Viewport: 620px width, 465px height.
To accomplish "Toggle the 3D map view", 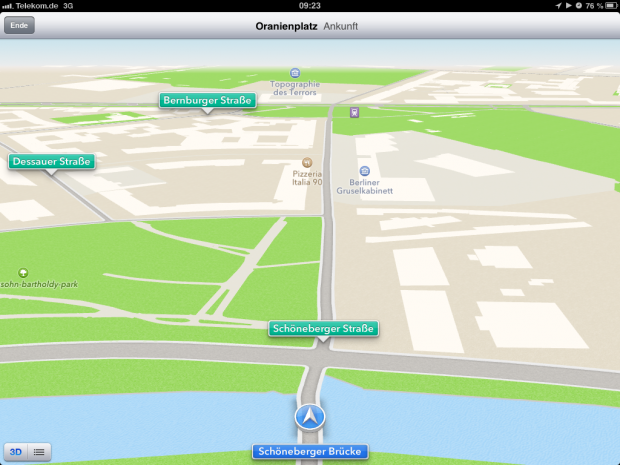I will [16, 452].
